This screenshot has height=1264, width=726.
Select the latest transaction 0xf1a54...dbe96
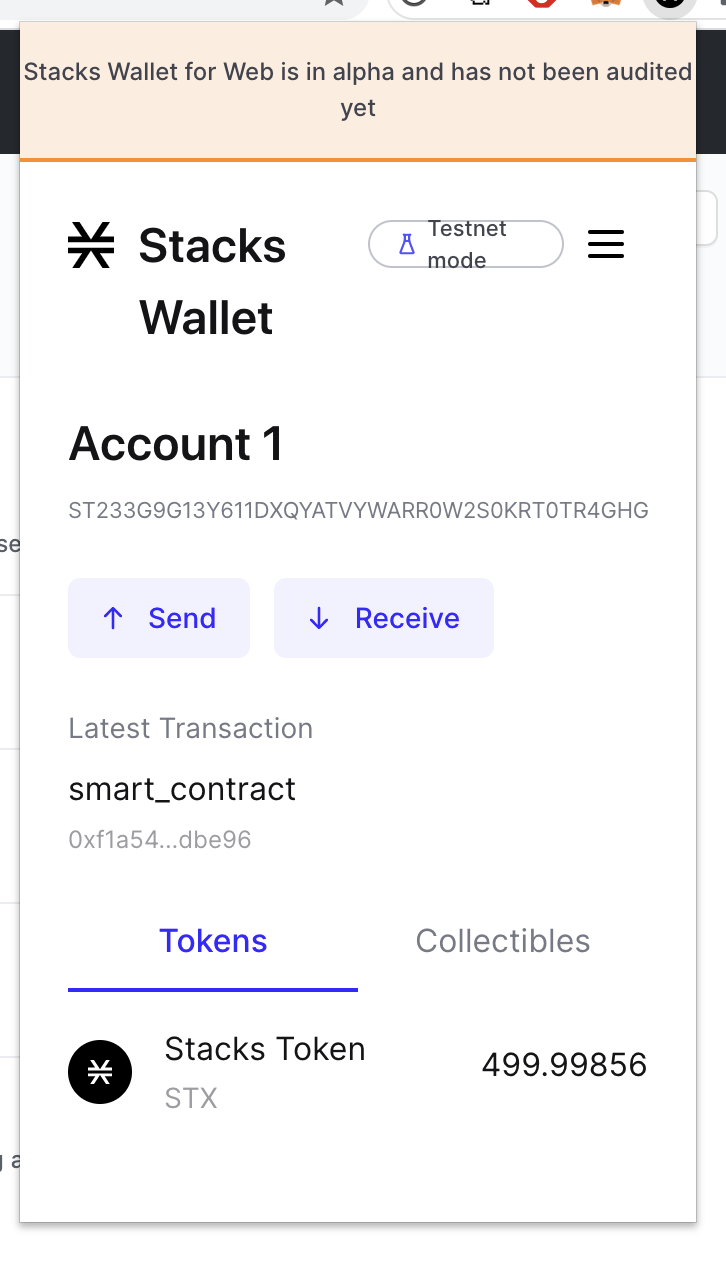coord(159,840)
